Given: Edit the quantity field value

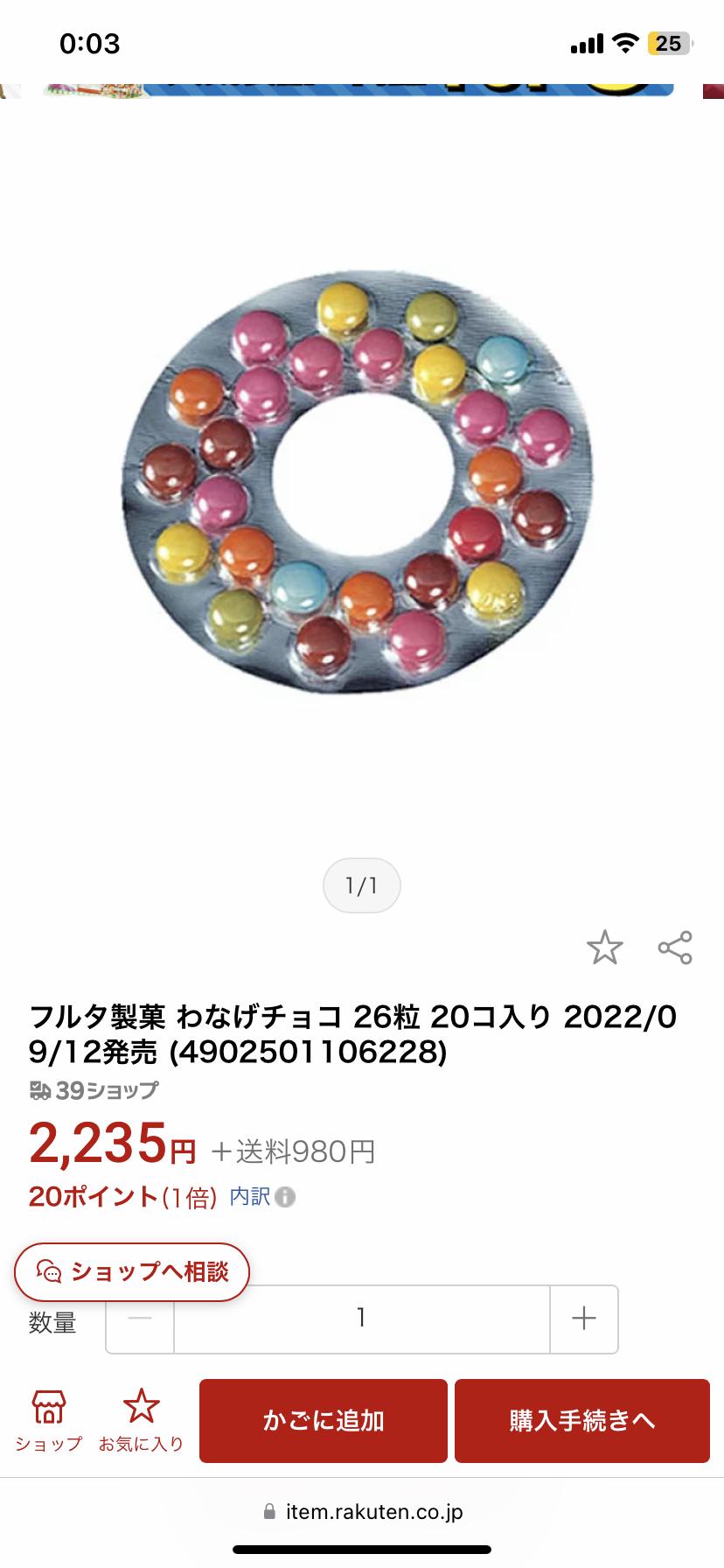Looking at the screenshot, I should tap(361, 1319).
